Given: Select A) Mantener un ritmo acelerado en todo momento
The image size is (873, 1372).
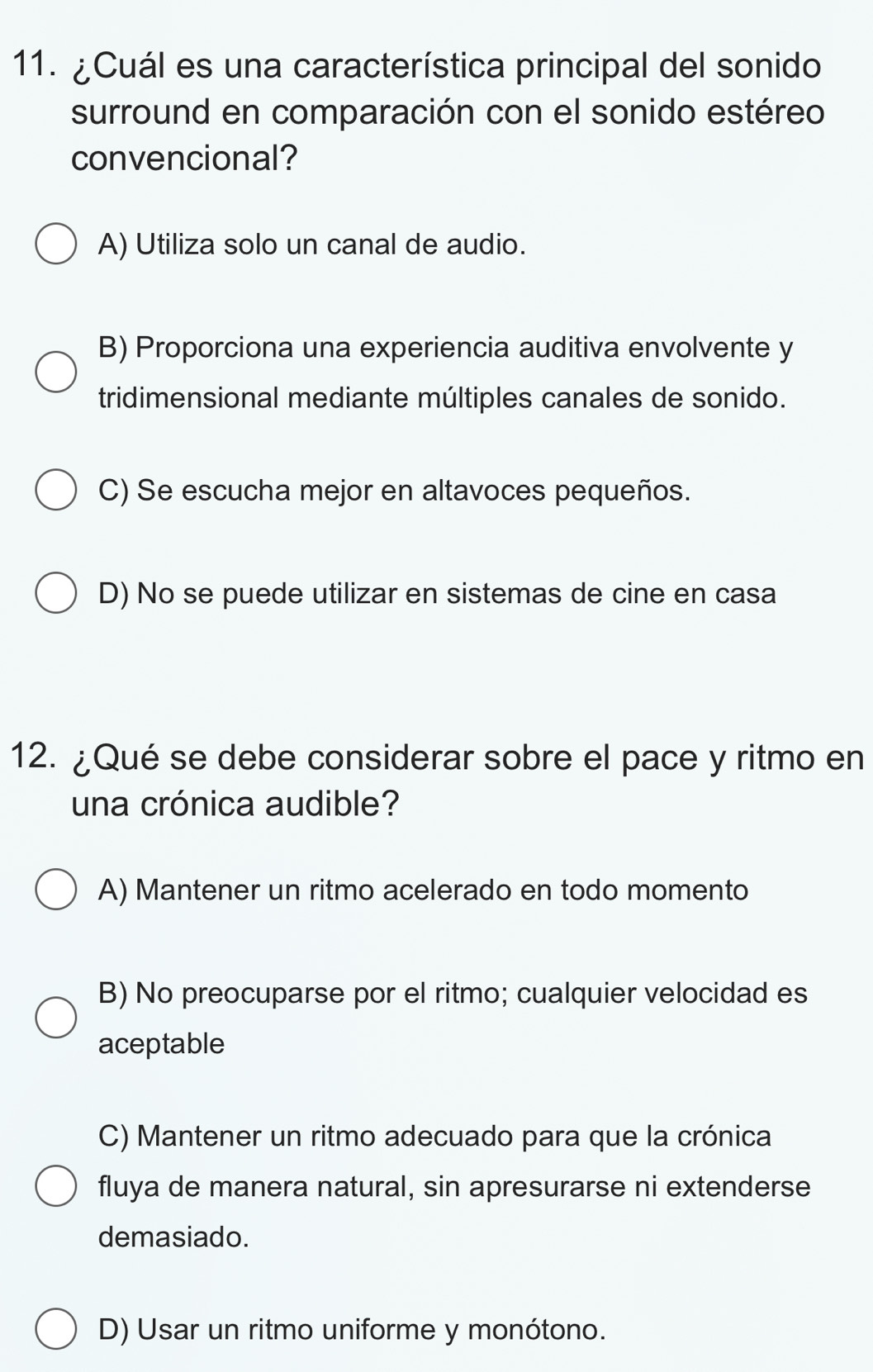Looking at the screenshot, I should pyautogui.click(x=55, y=890).
